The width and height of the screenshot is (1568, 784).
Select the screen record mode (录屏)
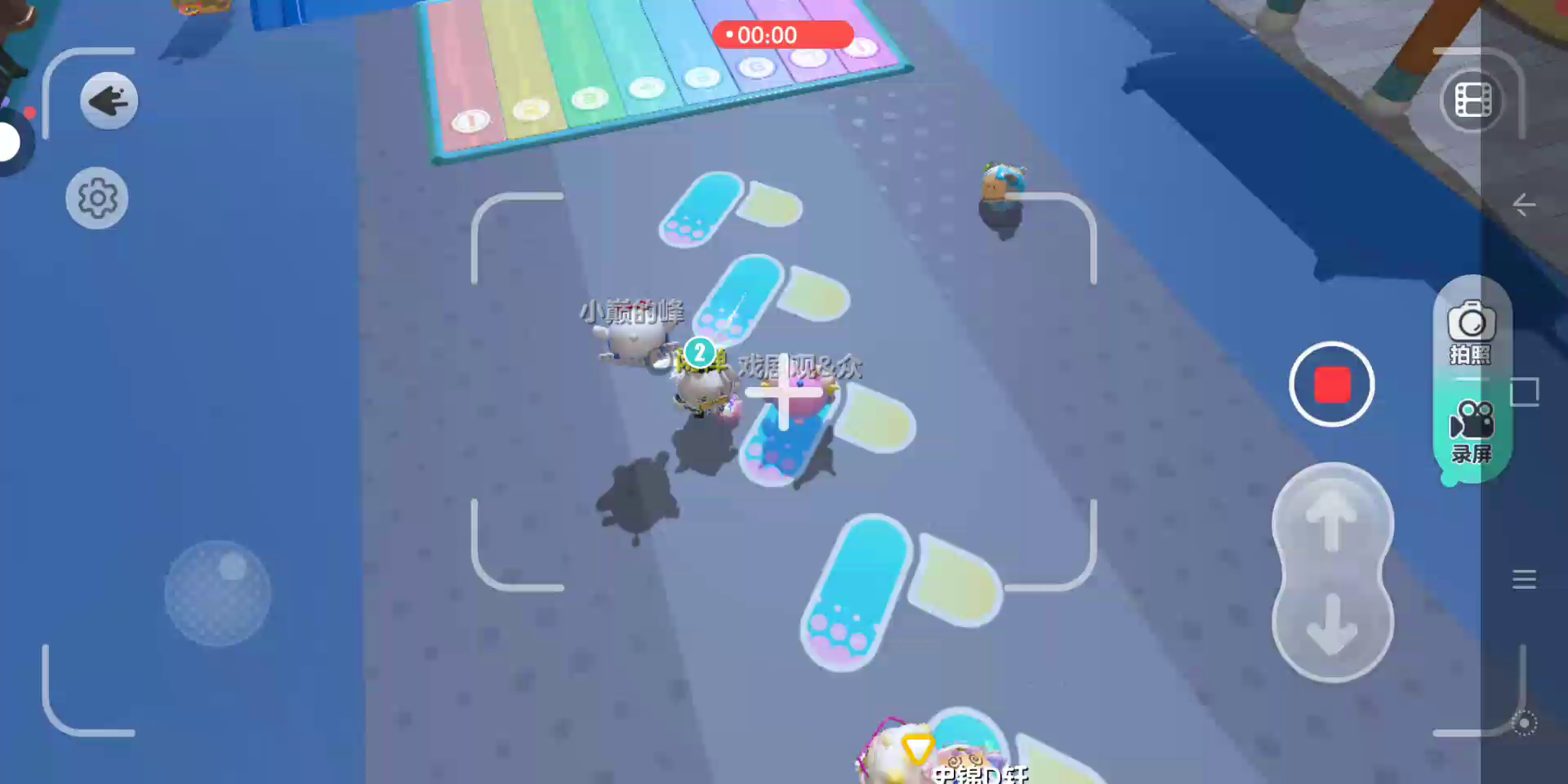coord(1471,432)
